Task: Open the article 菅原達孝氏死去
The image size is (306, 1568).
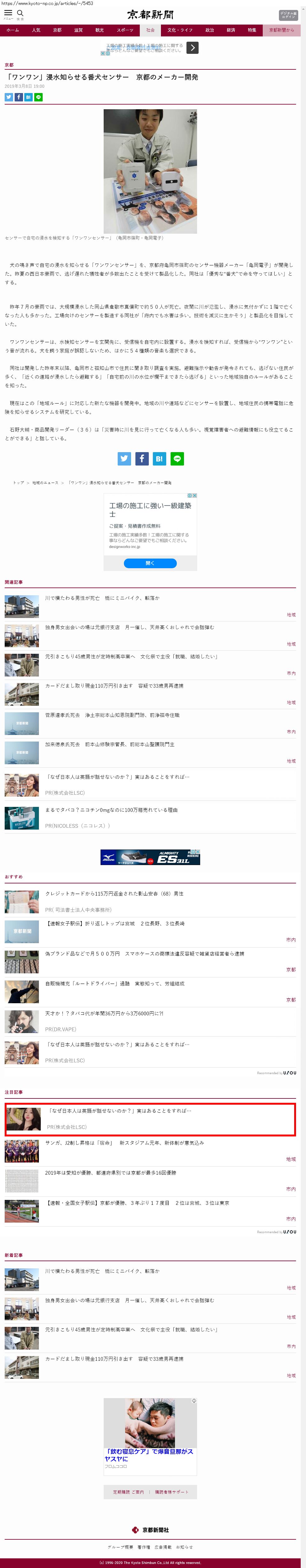Action: (x=112, y=715)
